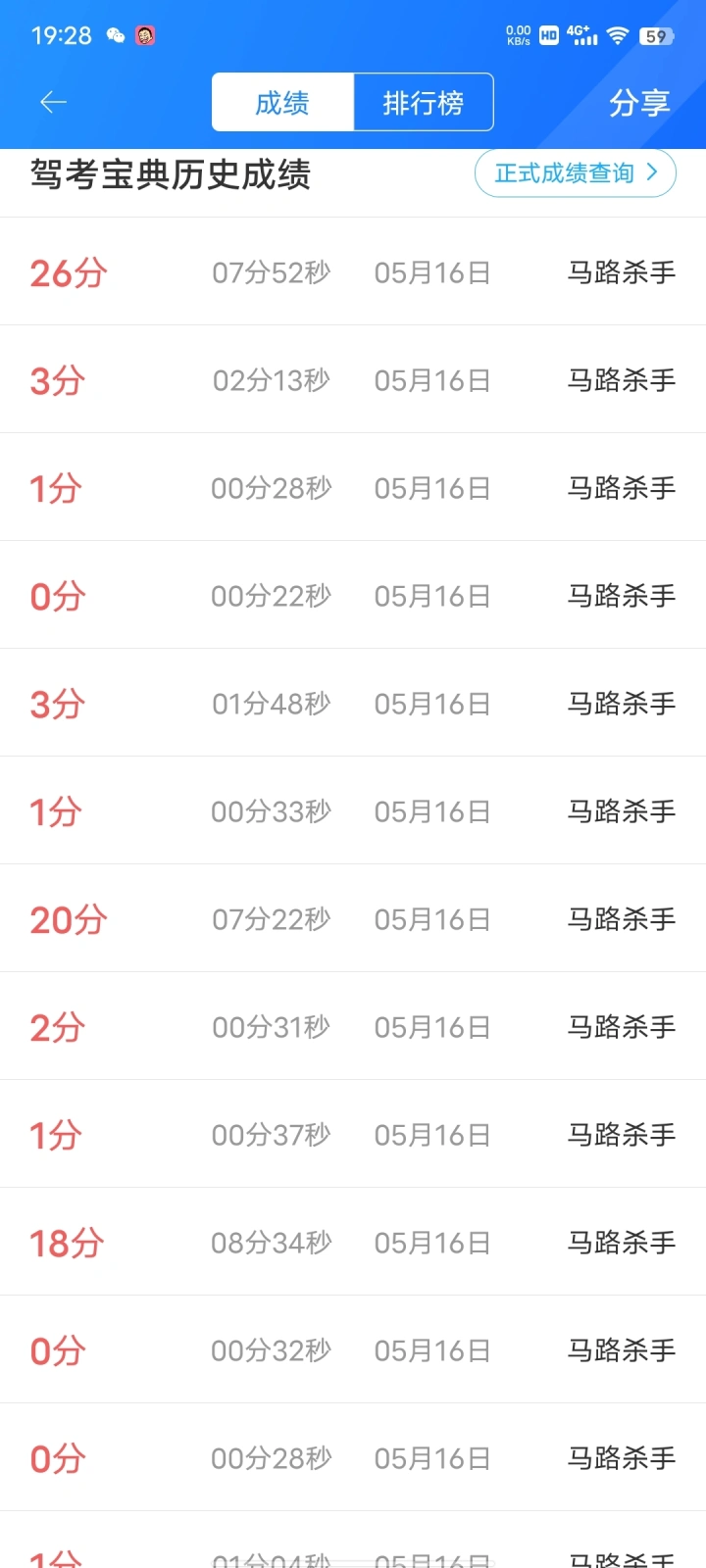Open the 1分 record at 00分37秒
Viewport: 706px width, 1568px height.
pos(353,1134)
